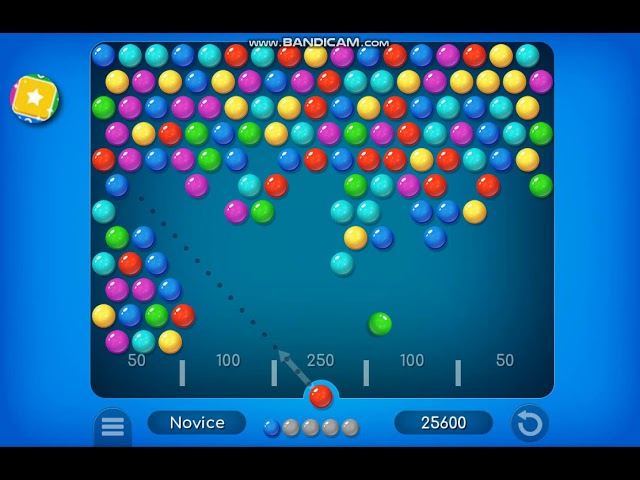Screen dimensions: 640x480
Task: Tap the red bubble in the launcher
Action: pyautogui.click(x=321, y=397)
